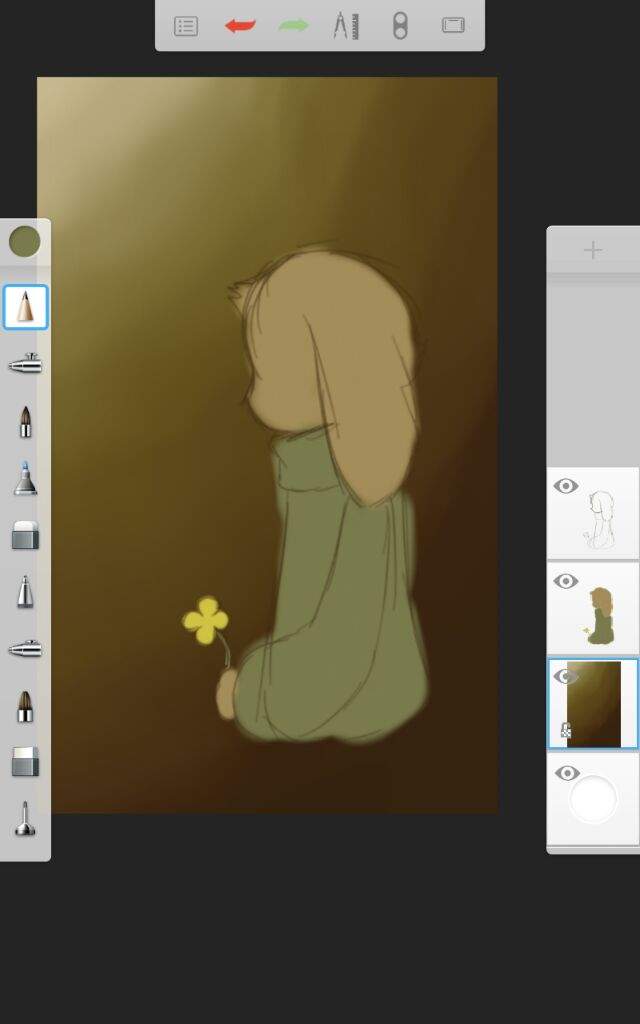This screenshot has height=1024, width=640.
Task: Toggle visibility of the white background layer
Action: point(566,773)
